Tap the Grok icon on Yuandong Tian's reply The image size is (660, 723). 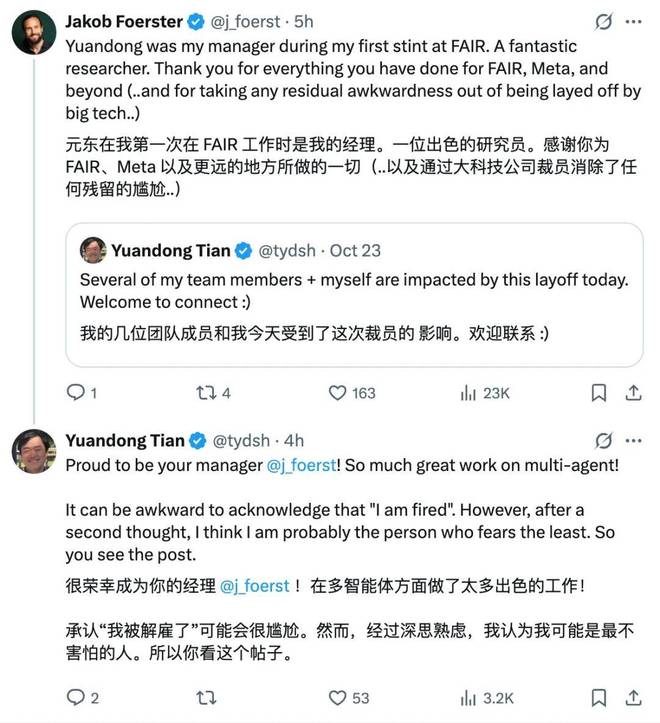[604, 440]
